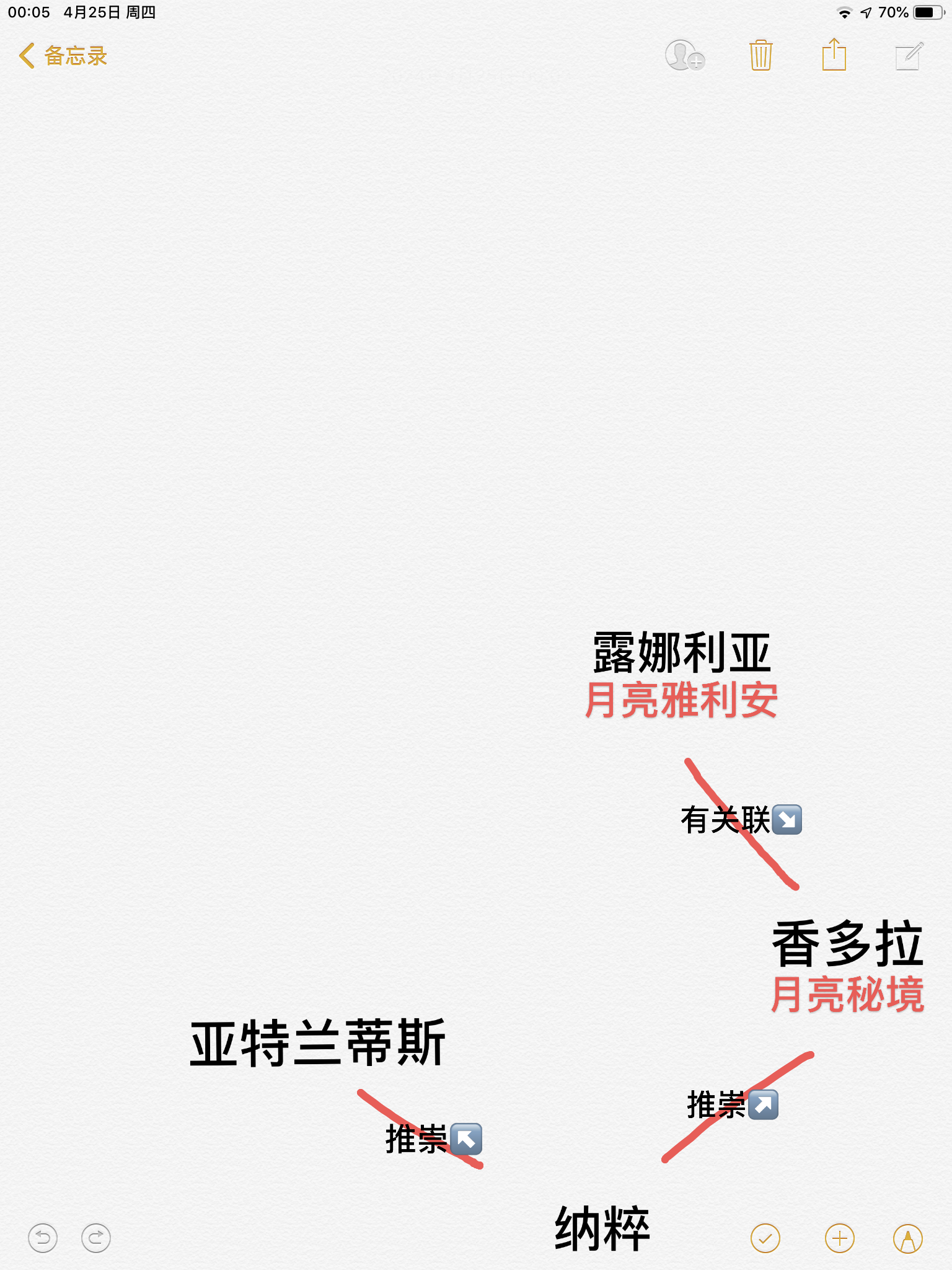Share this note
Screen dimensions: 952x1270
coord(834,55)
